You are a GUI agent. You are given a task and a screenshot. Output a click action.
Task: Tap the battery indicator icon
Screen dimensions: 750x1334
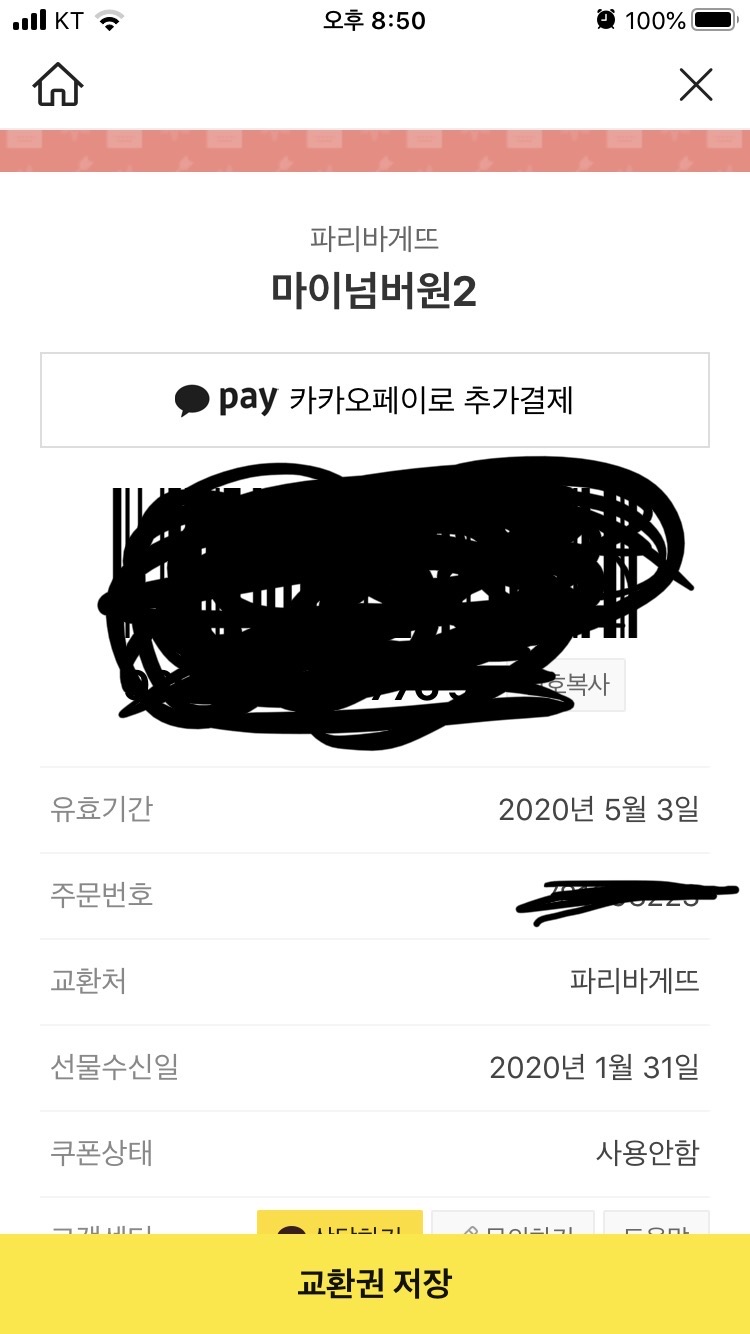tap(713, 19)
